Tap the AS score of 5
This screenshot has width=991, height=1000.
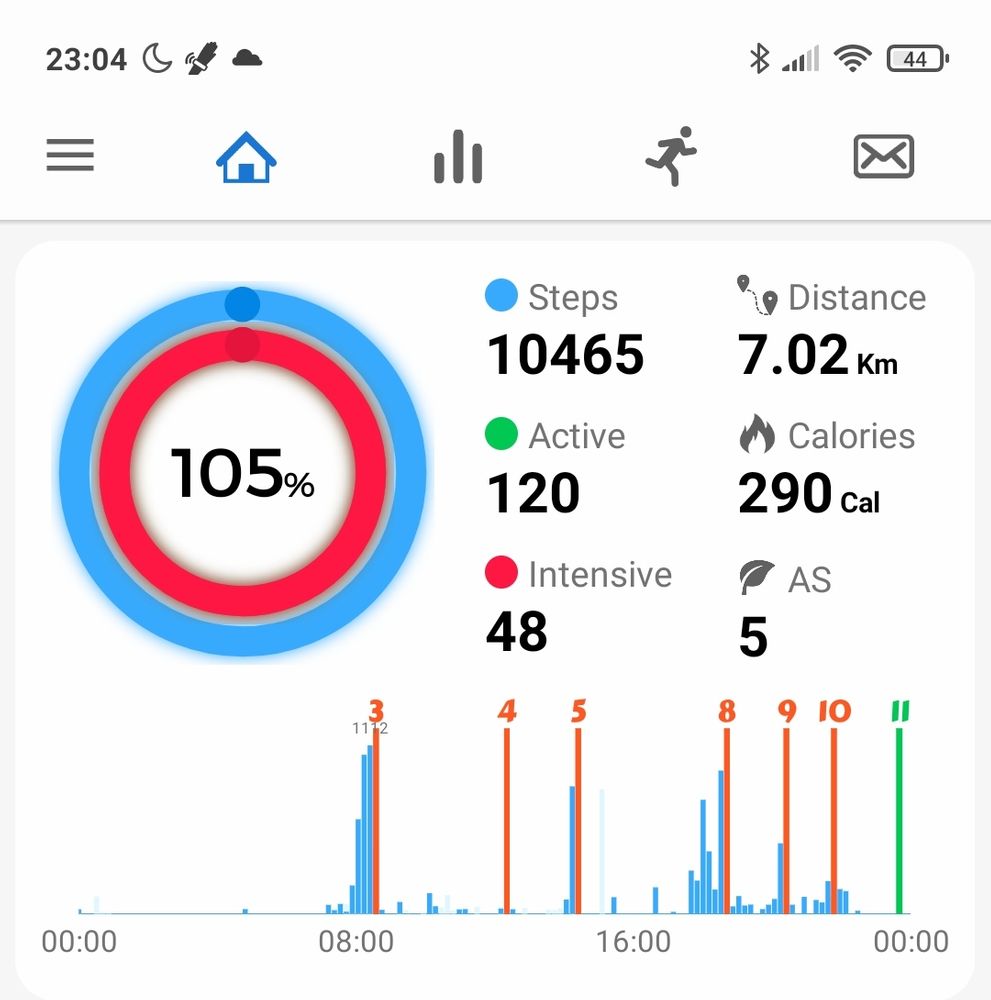[785, 609]
